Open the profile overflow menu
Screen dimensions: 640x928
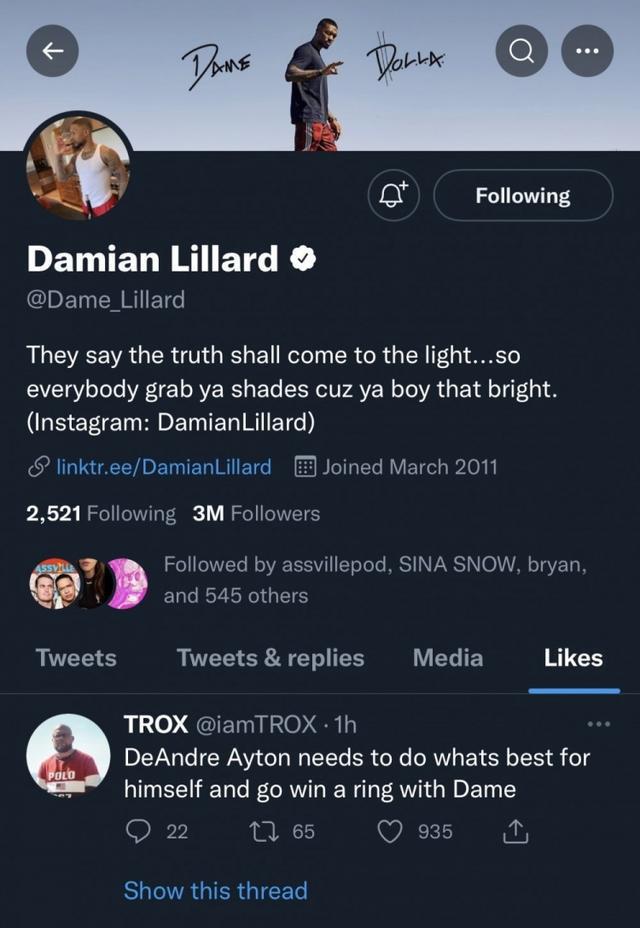coord(587,51)
